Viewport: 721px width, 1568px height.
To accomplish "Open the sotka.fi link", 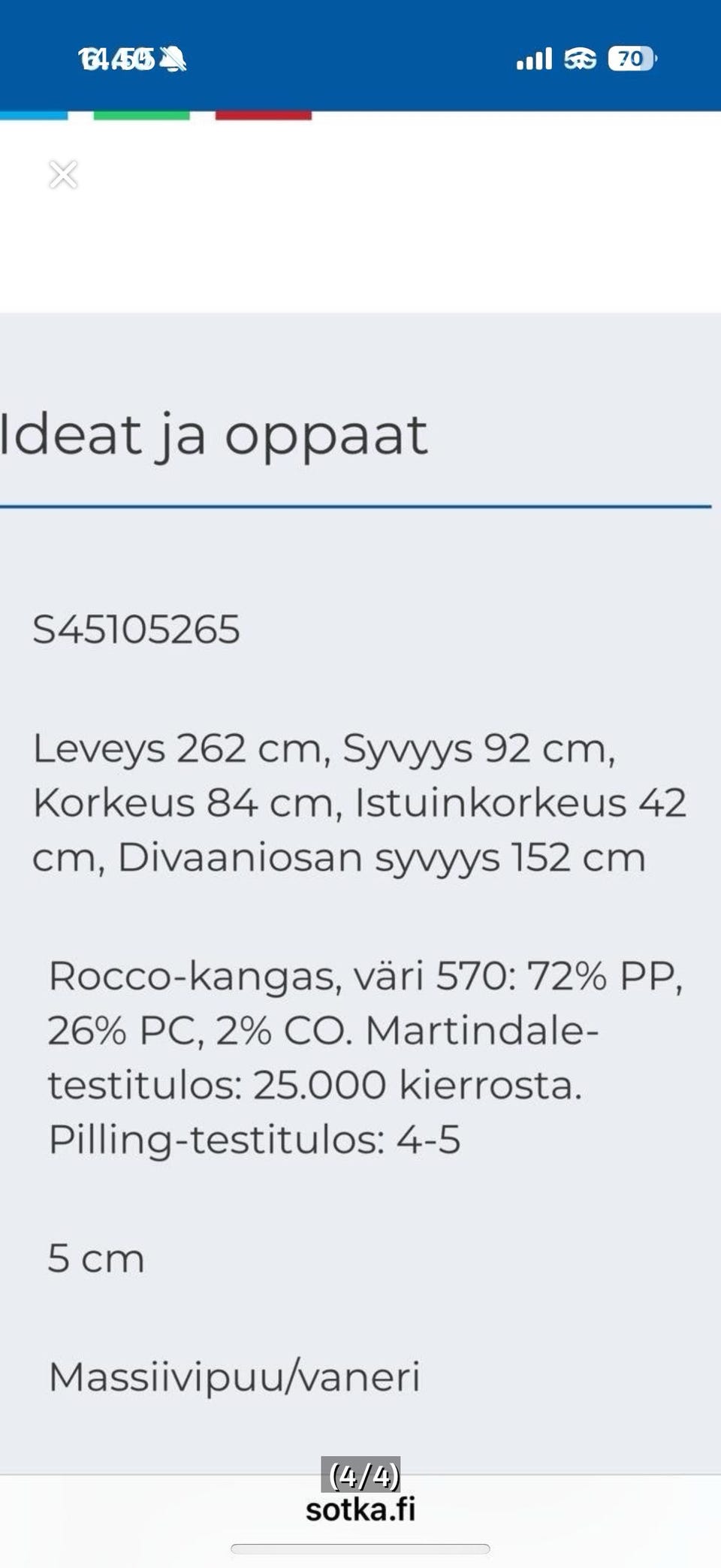I will click(x=361, y=1512).
